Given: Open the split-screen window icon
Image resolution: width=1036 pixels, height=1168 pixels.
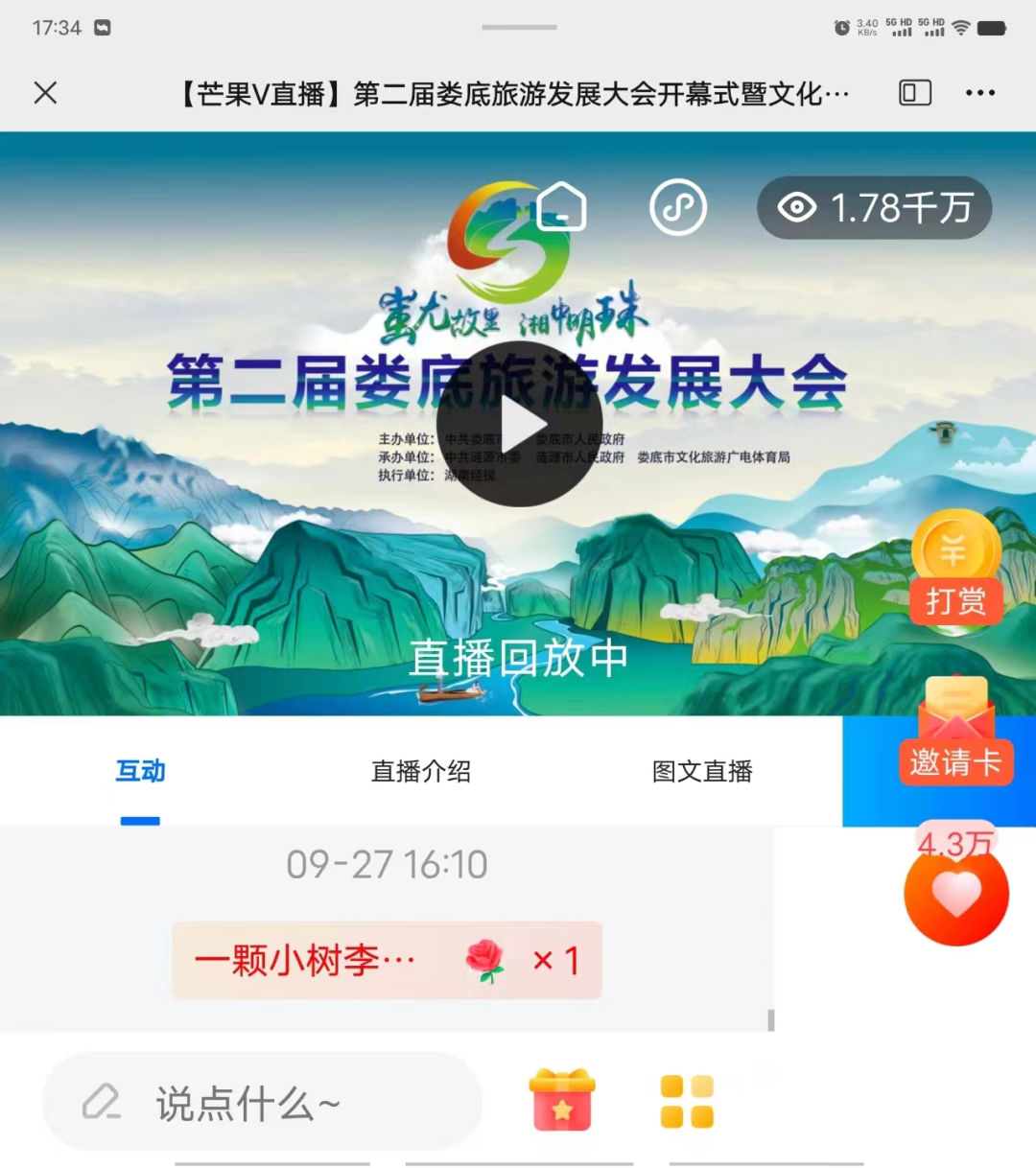Looking at the screenshot, I should [914, 93].
